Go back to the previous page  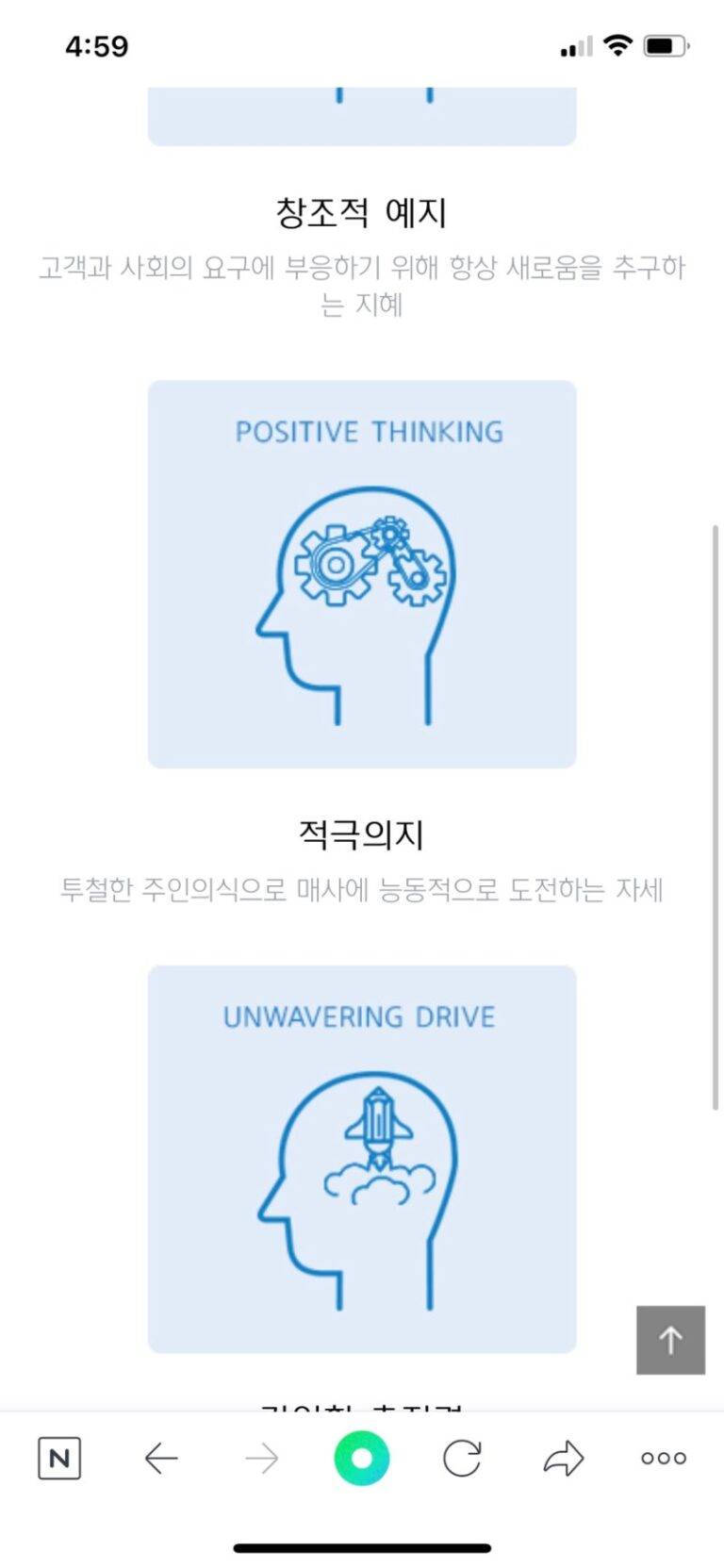coord(161,1459)
